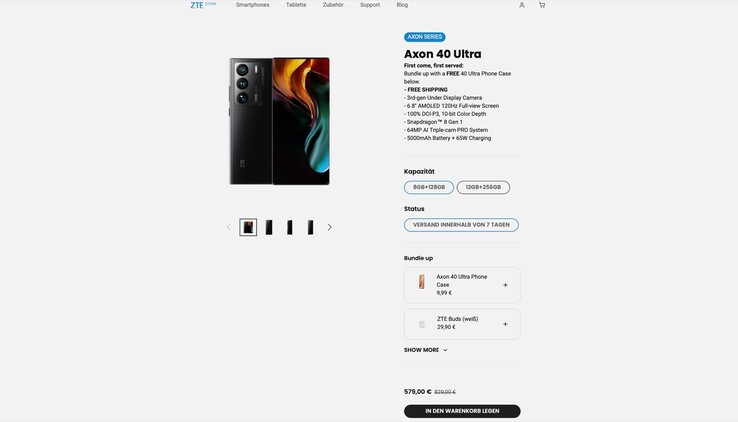This screenshot has width=738, height=422.
Task: Visit the Blog page
Action: coord(402,5)
